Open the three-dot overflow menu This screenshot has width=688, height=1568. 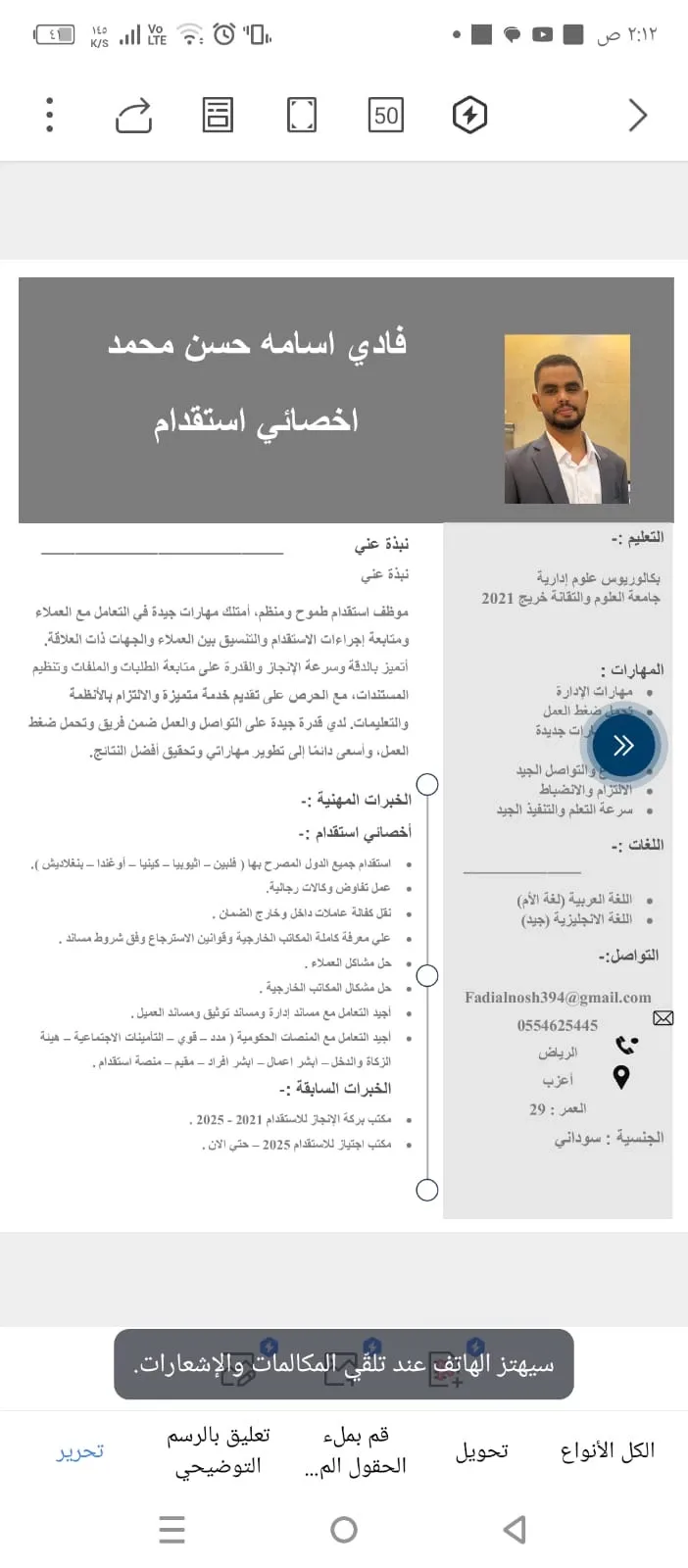click(x=50, y=116)
